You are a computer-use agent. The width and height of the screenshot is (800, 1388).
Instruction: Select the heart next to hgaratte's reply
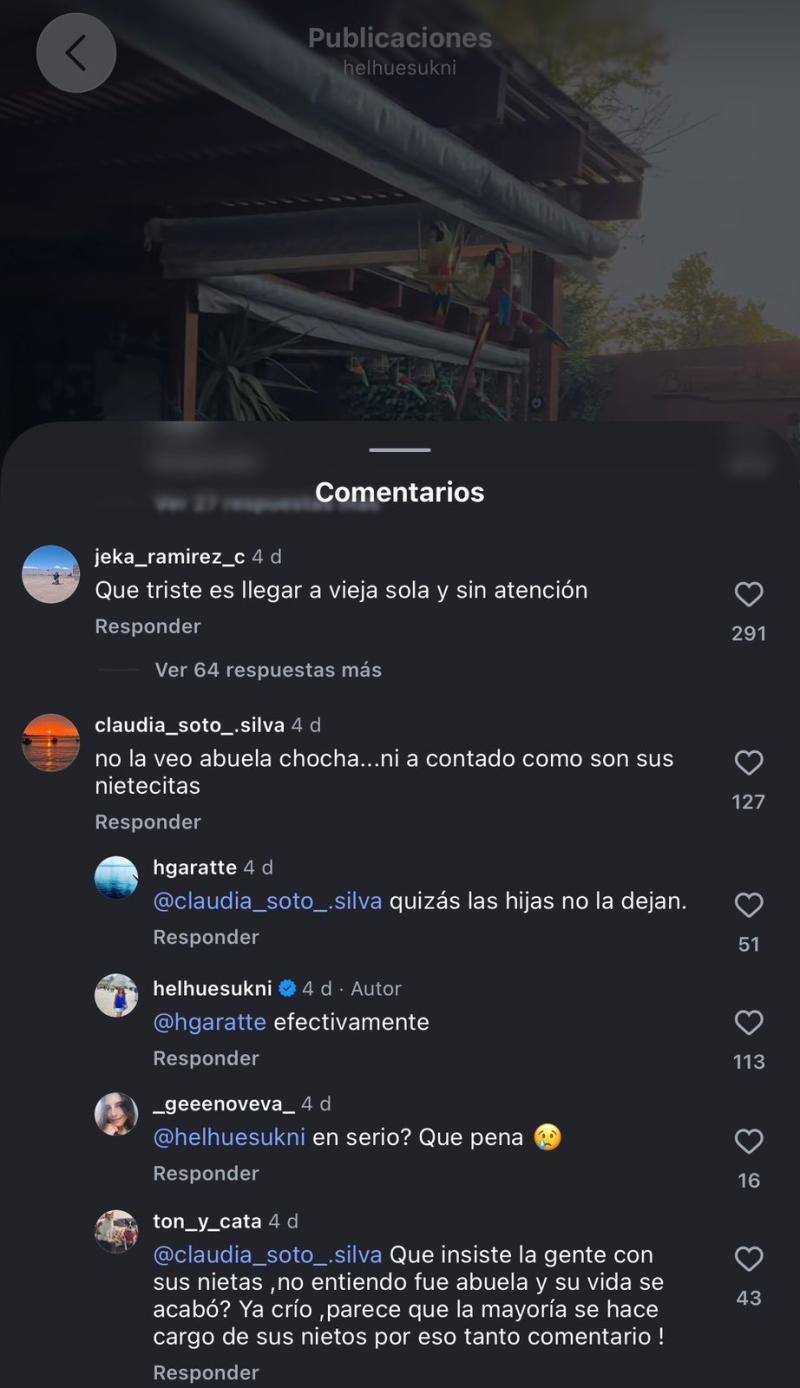click(x=748, y=905)
